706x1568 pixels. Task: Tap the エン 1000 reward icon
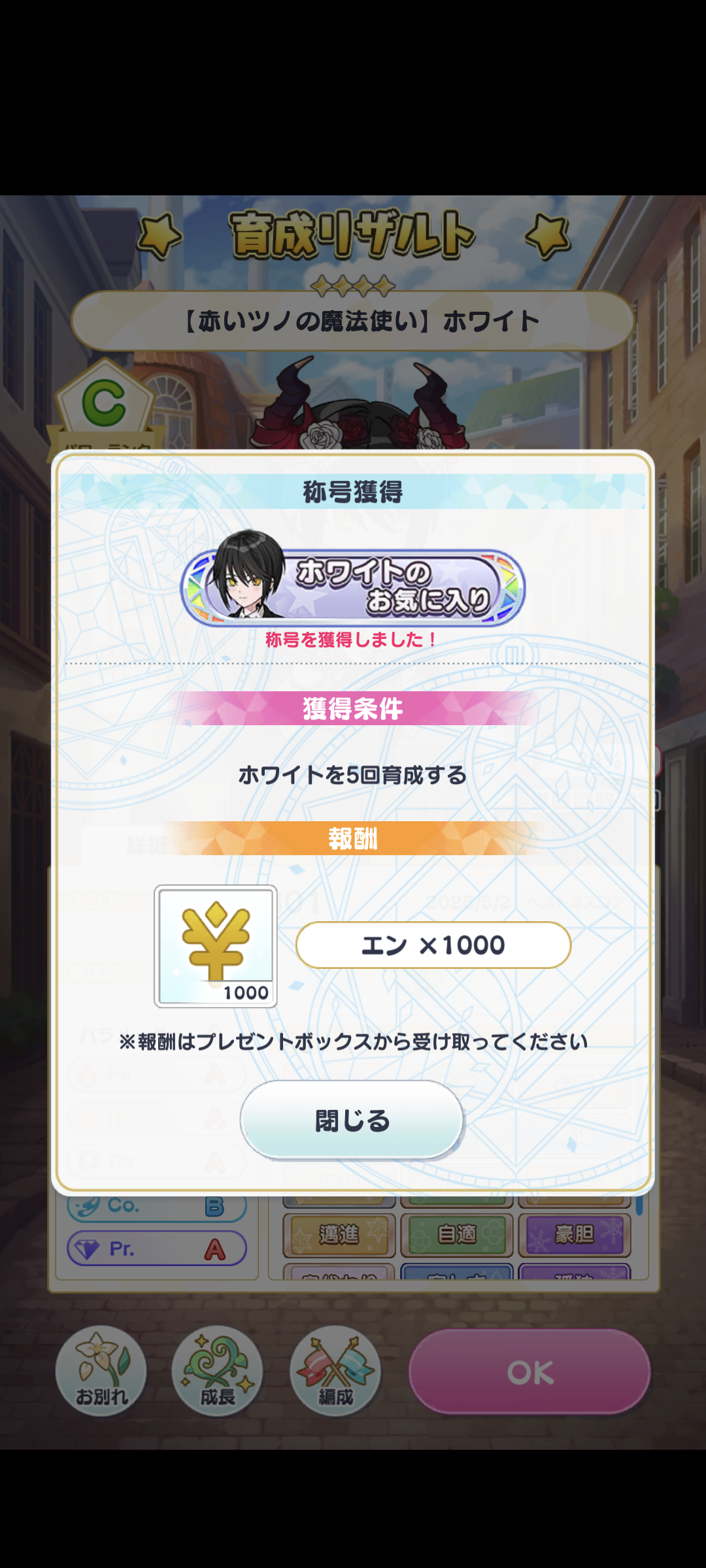[x=216, y=946]
